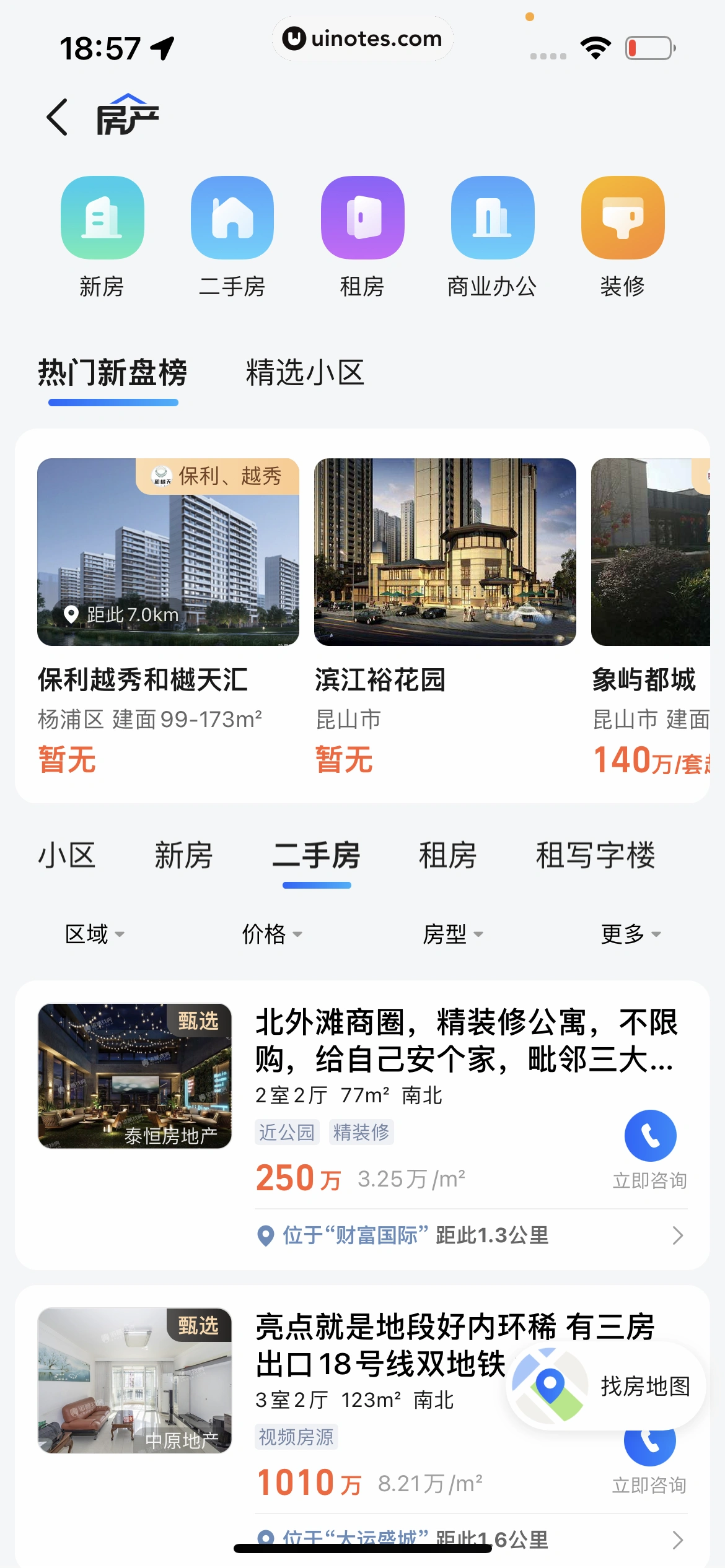Tap the 近公园 tag on the apartment listing
Viewport: 725px width, 1568px height.
click(x=286, y=1131)
